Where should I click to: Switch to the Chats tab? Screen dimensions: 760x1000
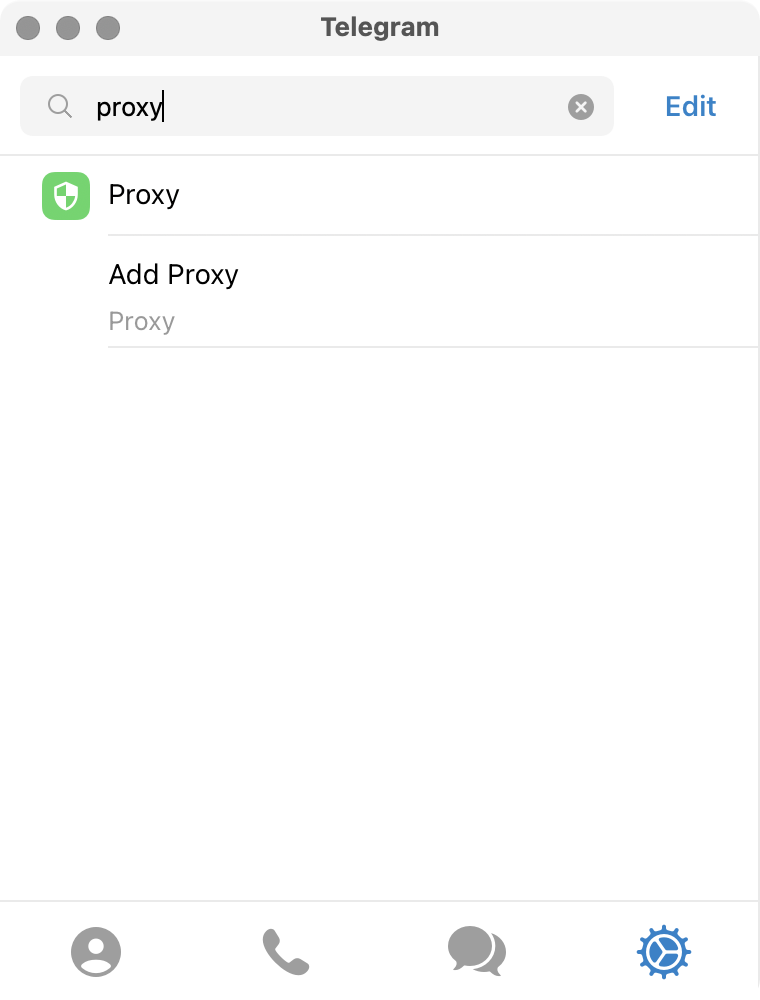(x=476, y=951)
